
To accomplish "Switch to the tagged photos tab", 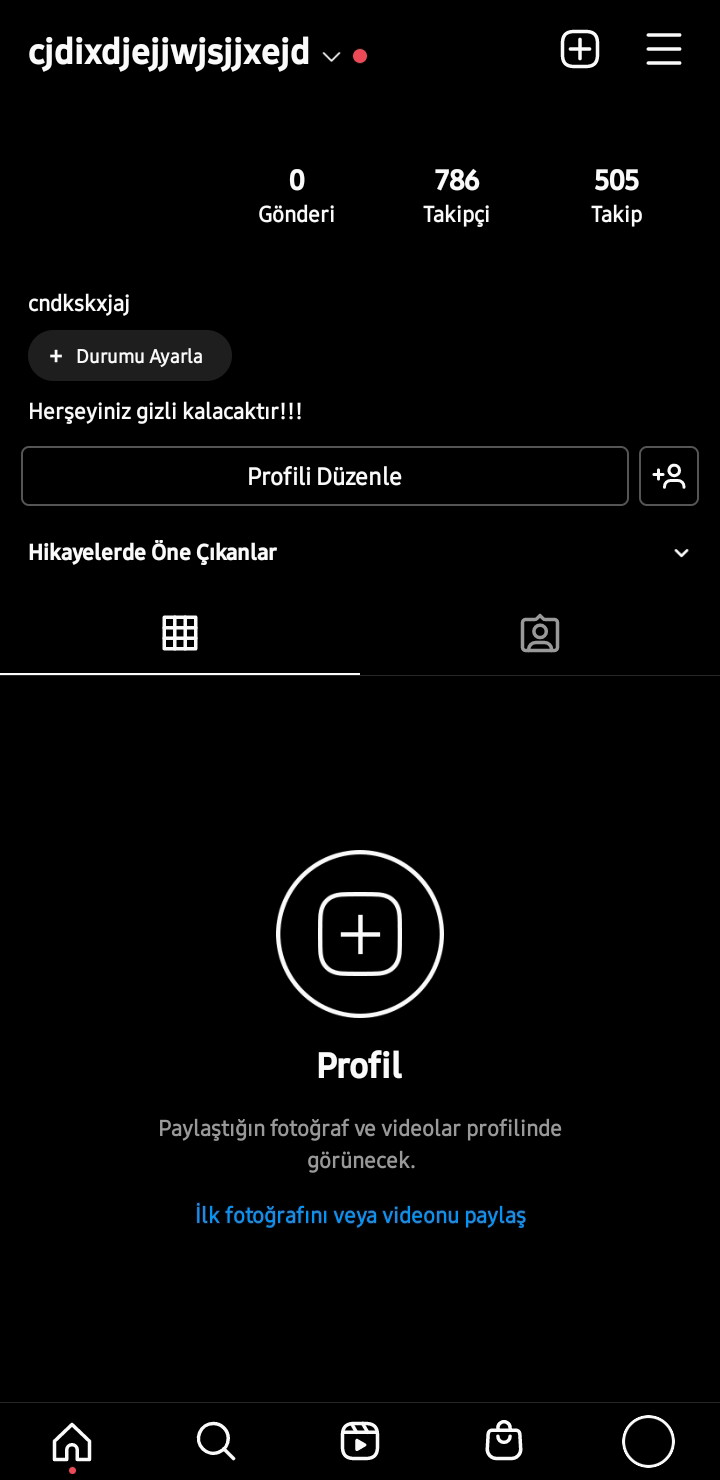I will click(540, 634).
